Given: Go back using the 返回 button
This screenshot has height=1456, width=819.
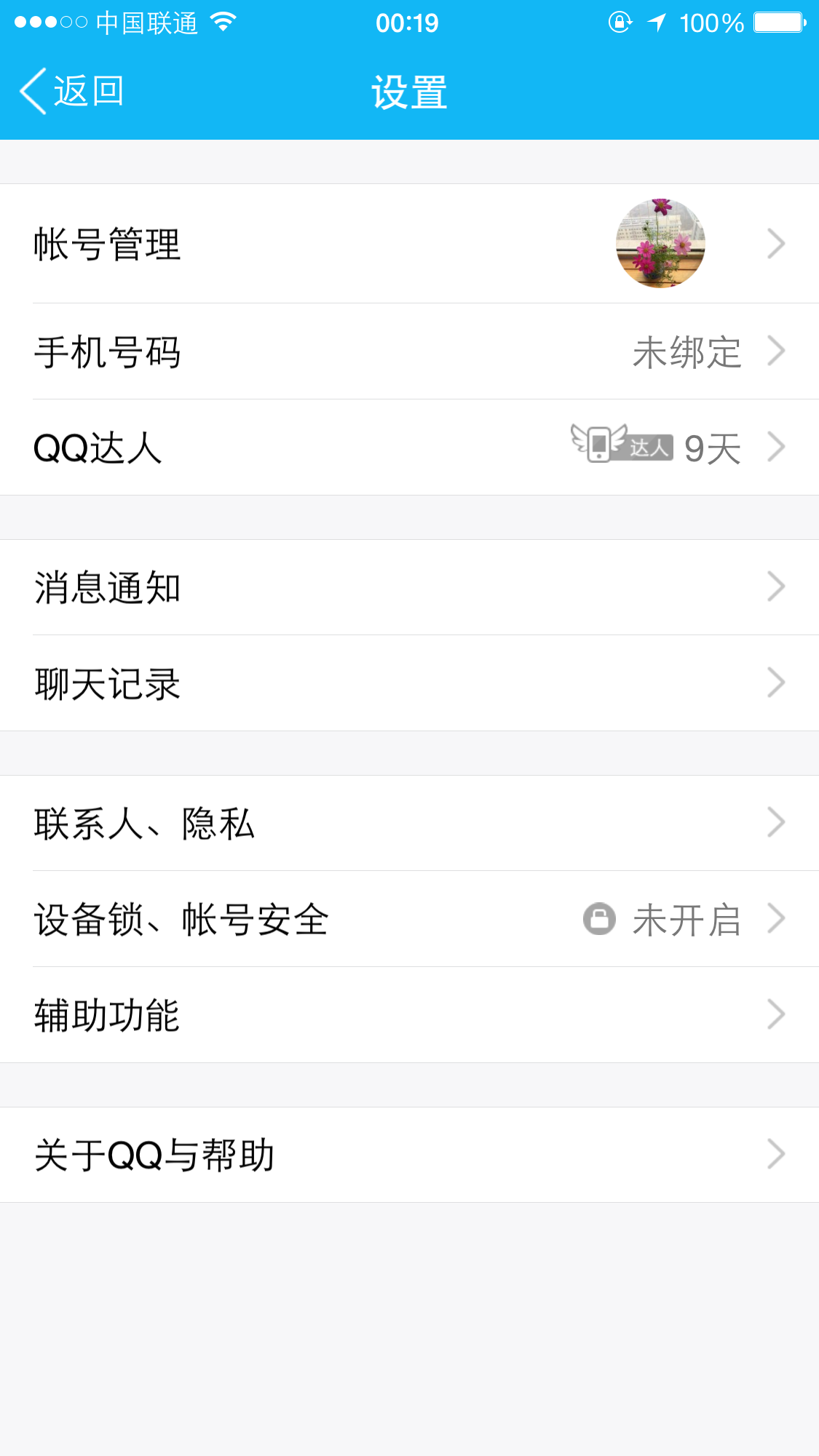Looking at the screenshot, I should [x=71, y=92].
